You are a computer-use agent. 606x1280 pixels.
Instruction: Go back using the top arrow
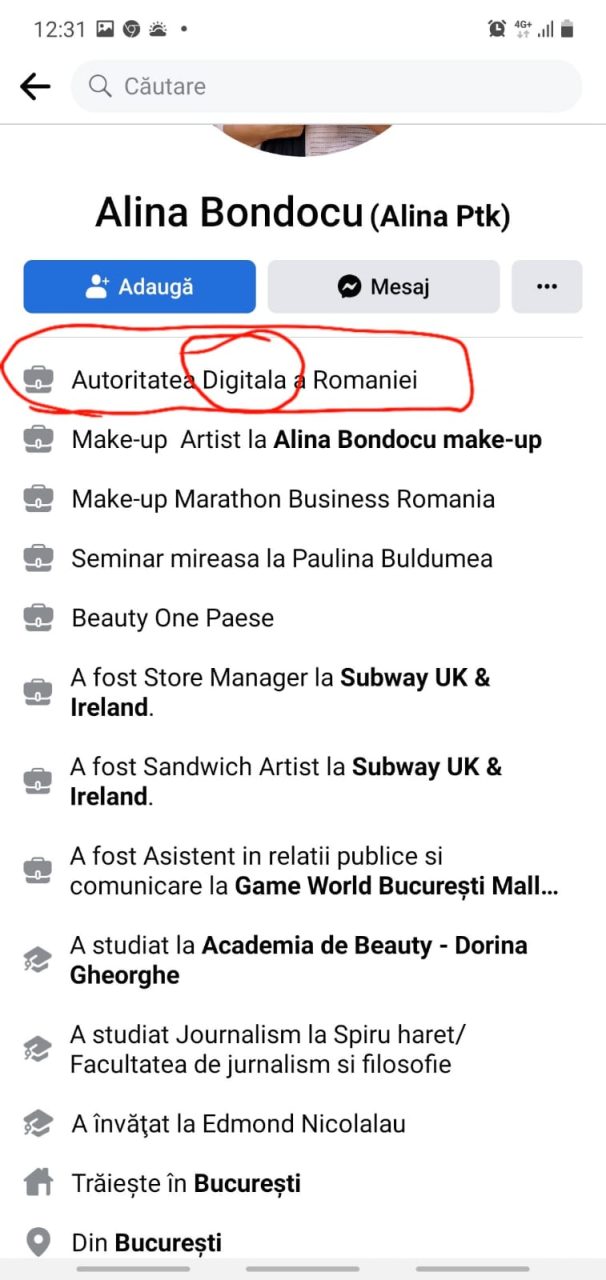click(35, 87)
